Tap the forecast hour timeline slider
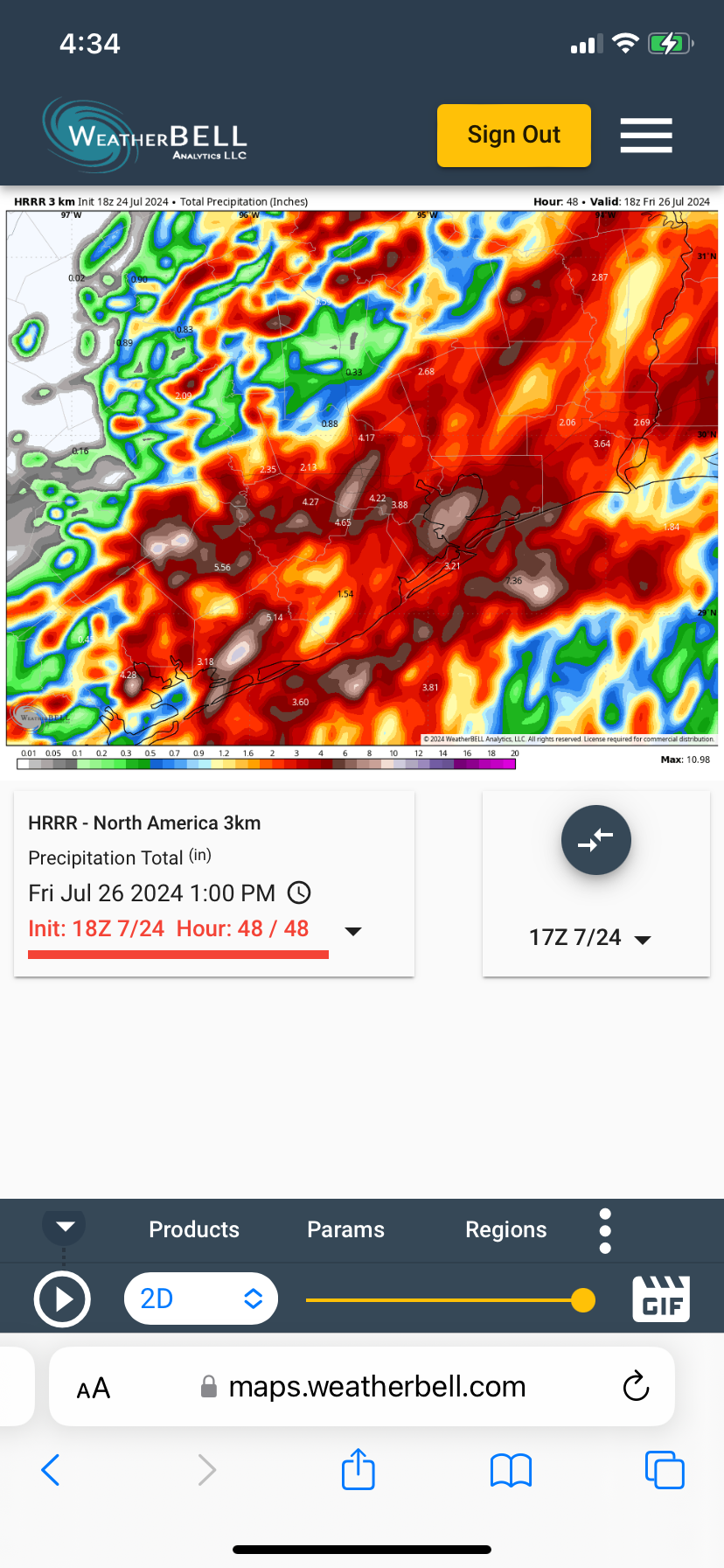The height and width of the screenshot is (1568, 724). [446, 1300]
